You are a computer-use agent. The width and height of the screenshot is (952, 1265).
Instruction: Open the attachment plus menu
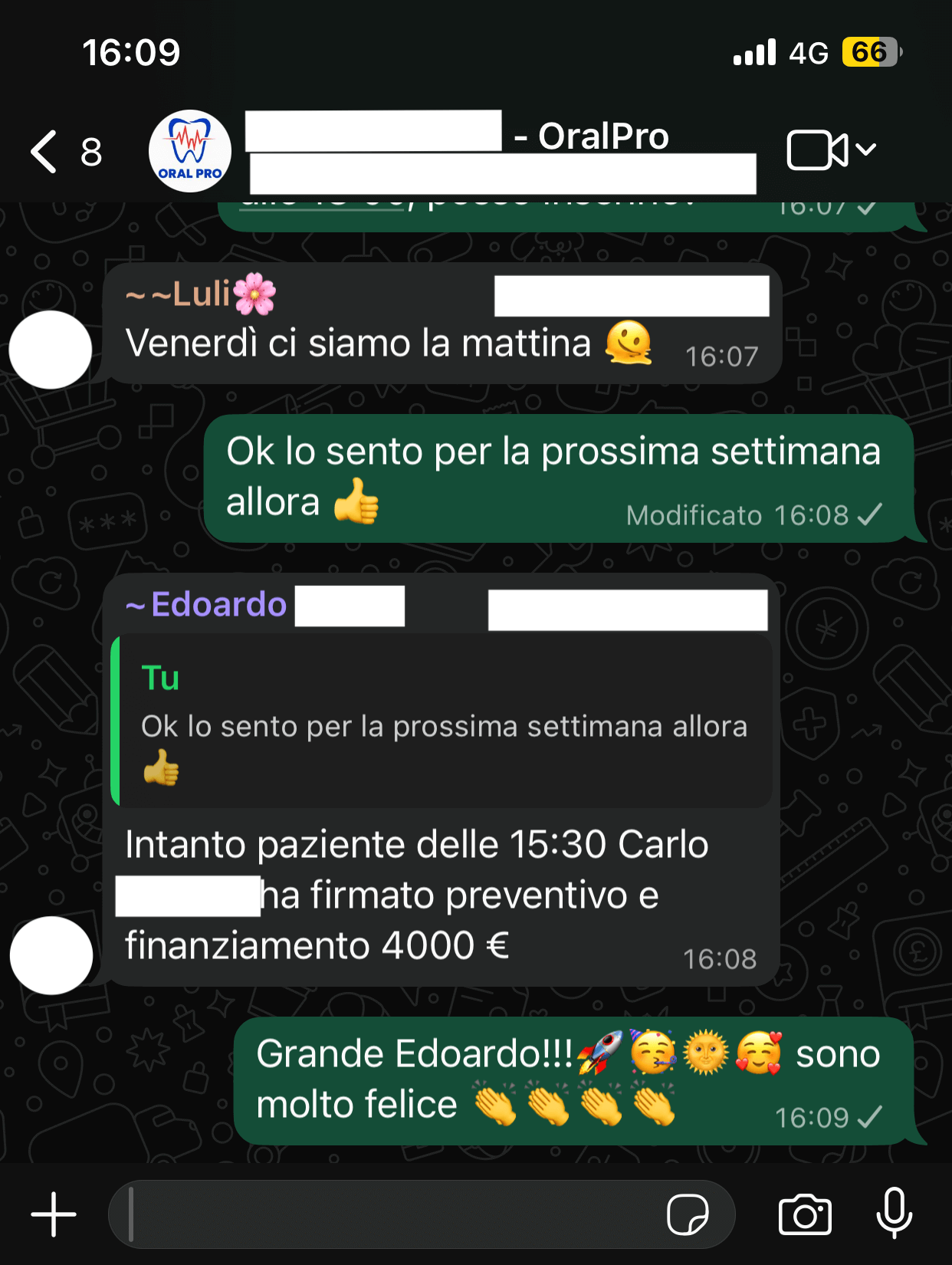tap(54, 1214)
